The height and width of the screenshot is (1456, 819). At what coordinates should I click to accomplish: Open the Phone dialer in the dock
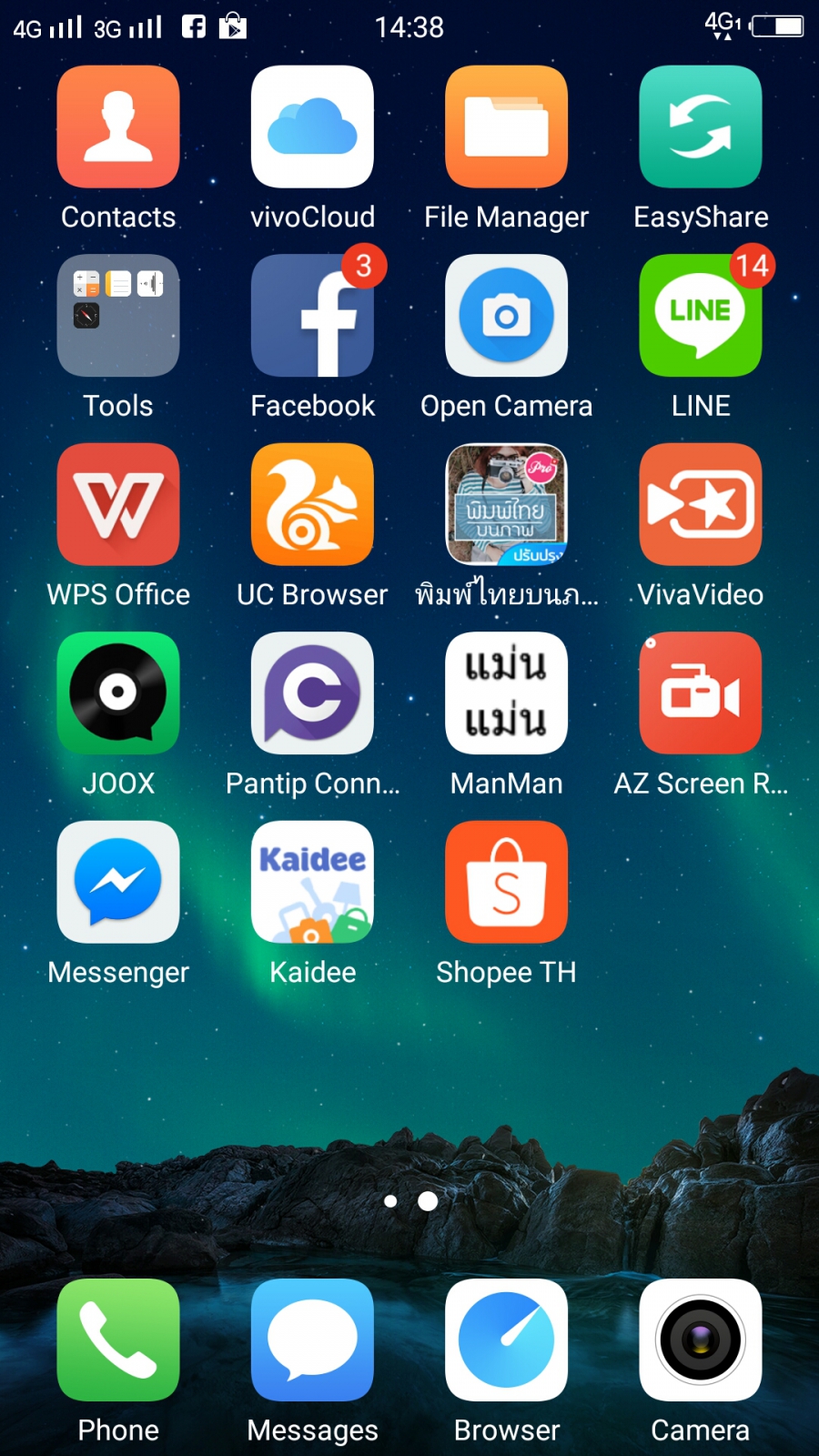pos(118,1340)
